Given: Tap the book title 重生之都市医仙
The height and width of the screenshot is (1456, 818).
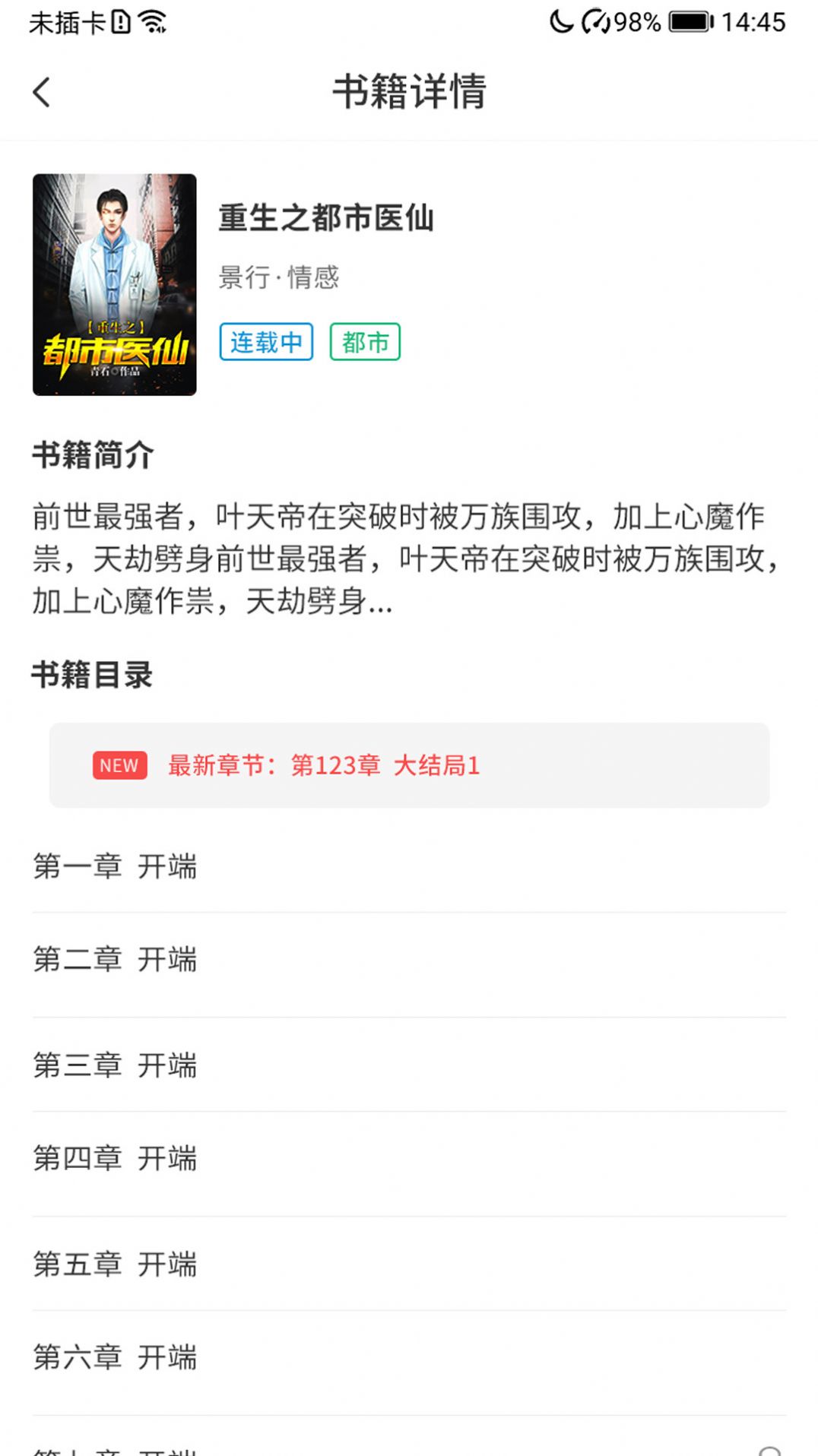Looking at the screenshot, I should [x=327, y=218].
